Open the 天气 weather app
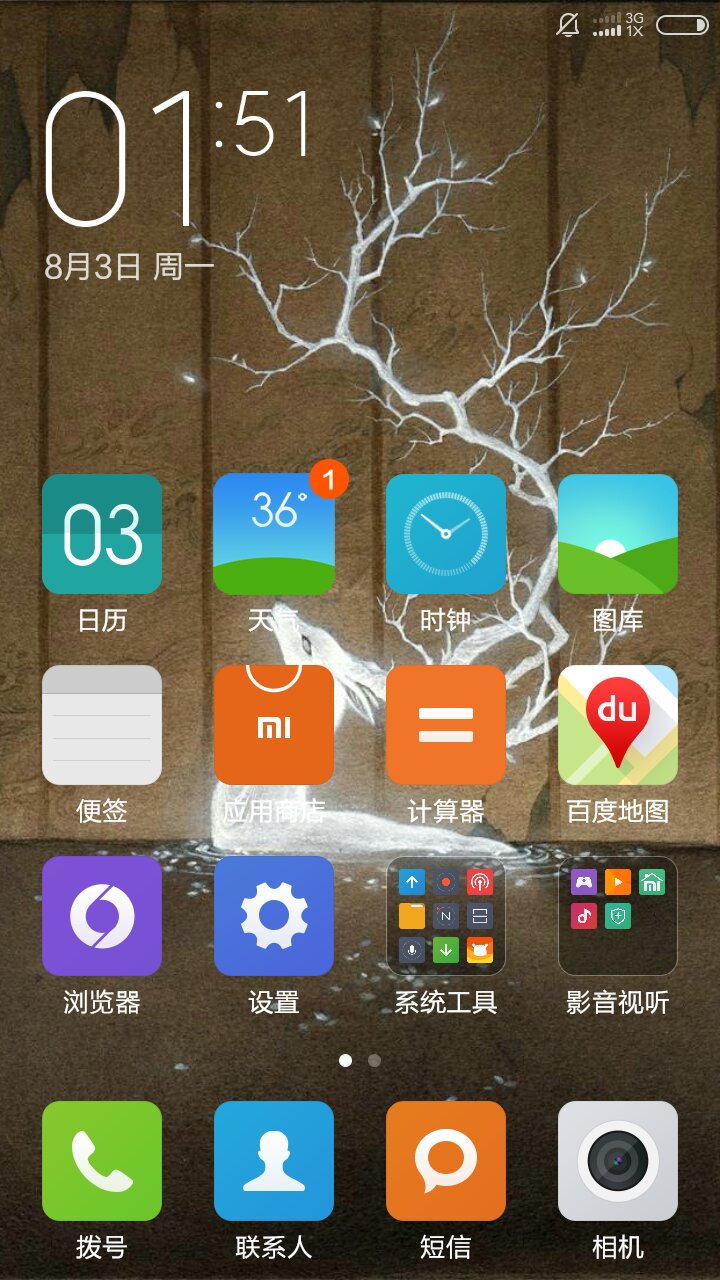720x1280 pixels. click(x=274, y=534)
